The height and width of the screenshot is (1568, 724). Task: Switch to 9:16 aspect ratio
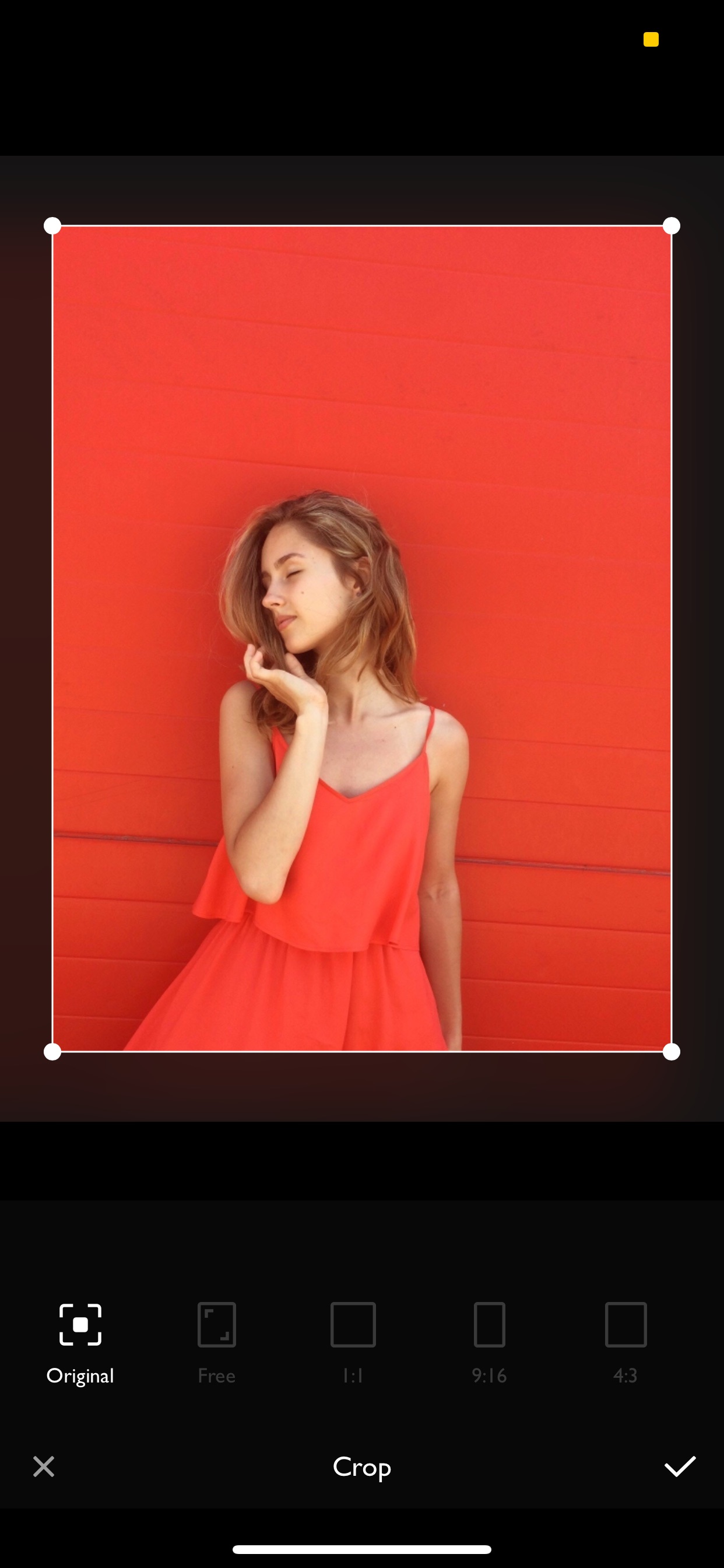pos(489,1343)
